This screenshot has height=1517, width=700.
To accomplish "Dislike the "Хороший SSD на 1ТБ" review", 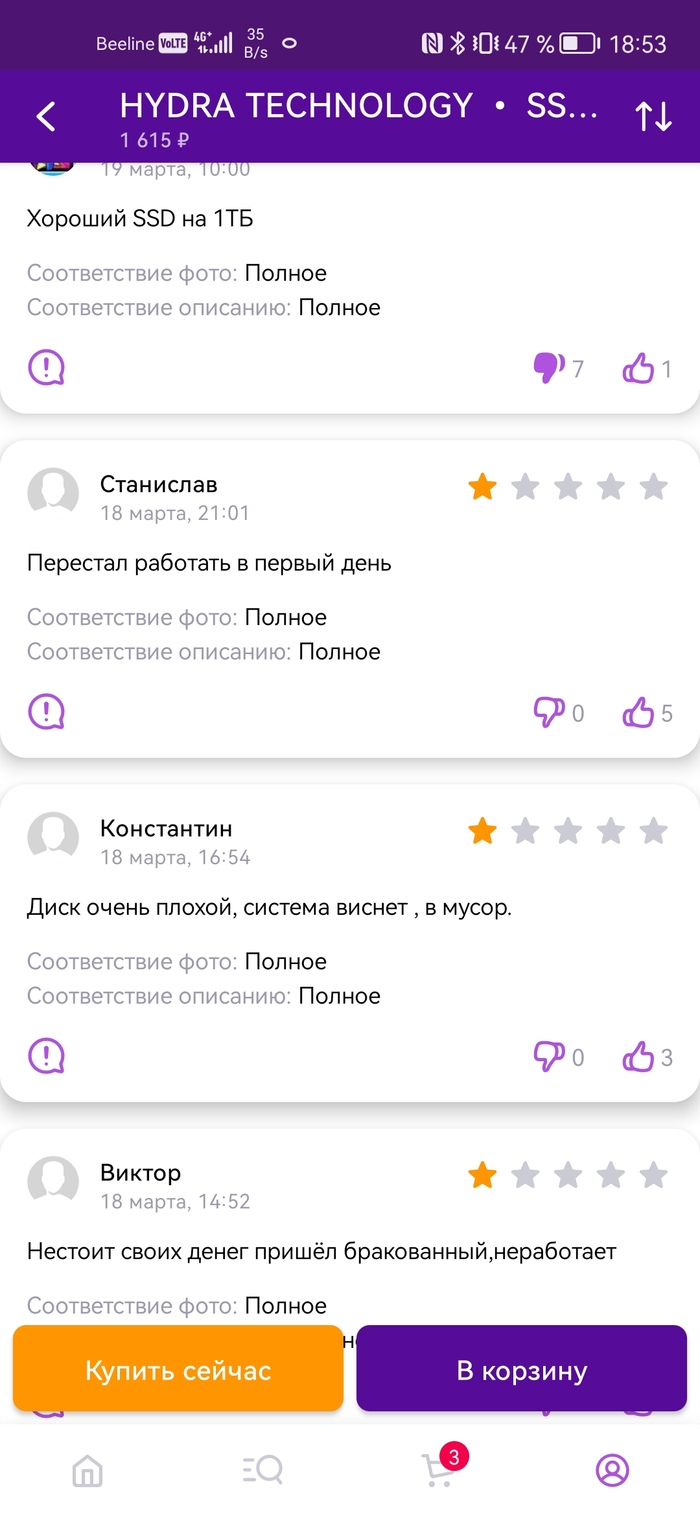I will pyautogui.click(x=548, y=369).
